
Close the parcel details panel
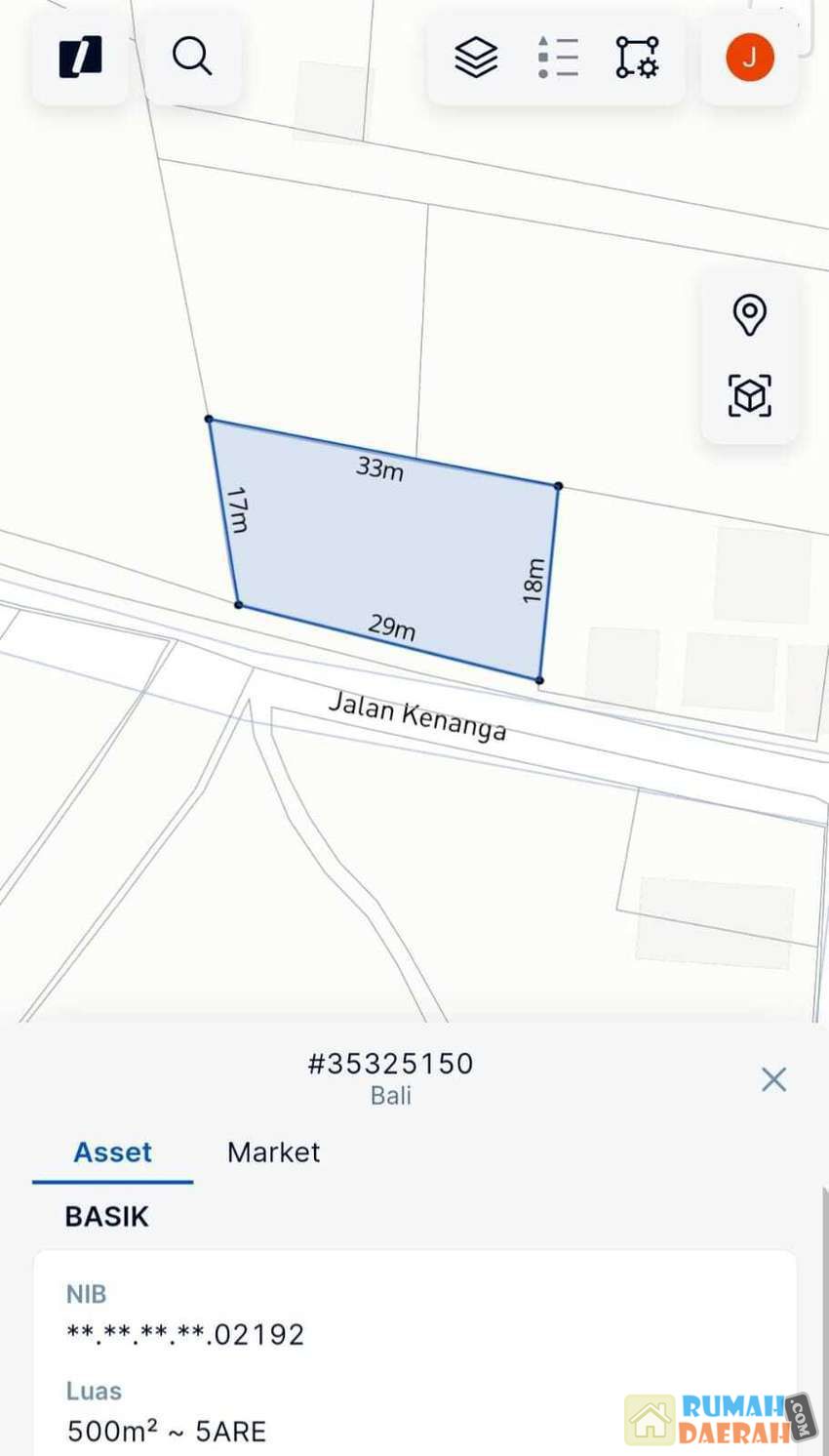773,1079
